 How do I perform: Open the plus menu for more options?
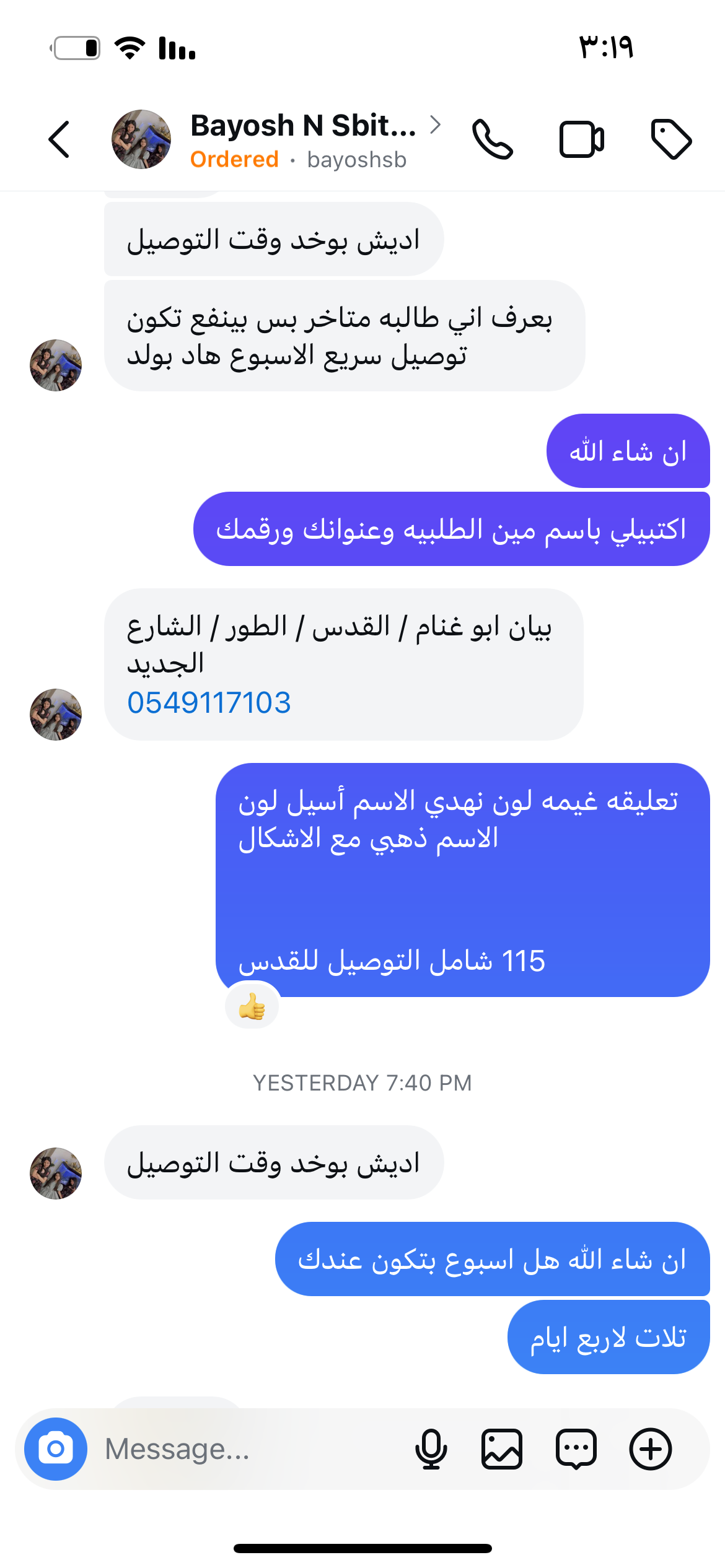tap(650, 1449)
